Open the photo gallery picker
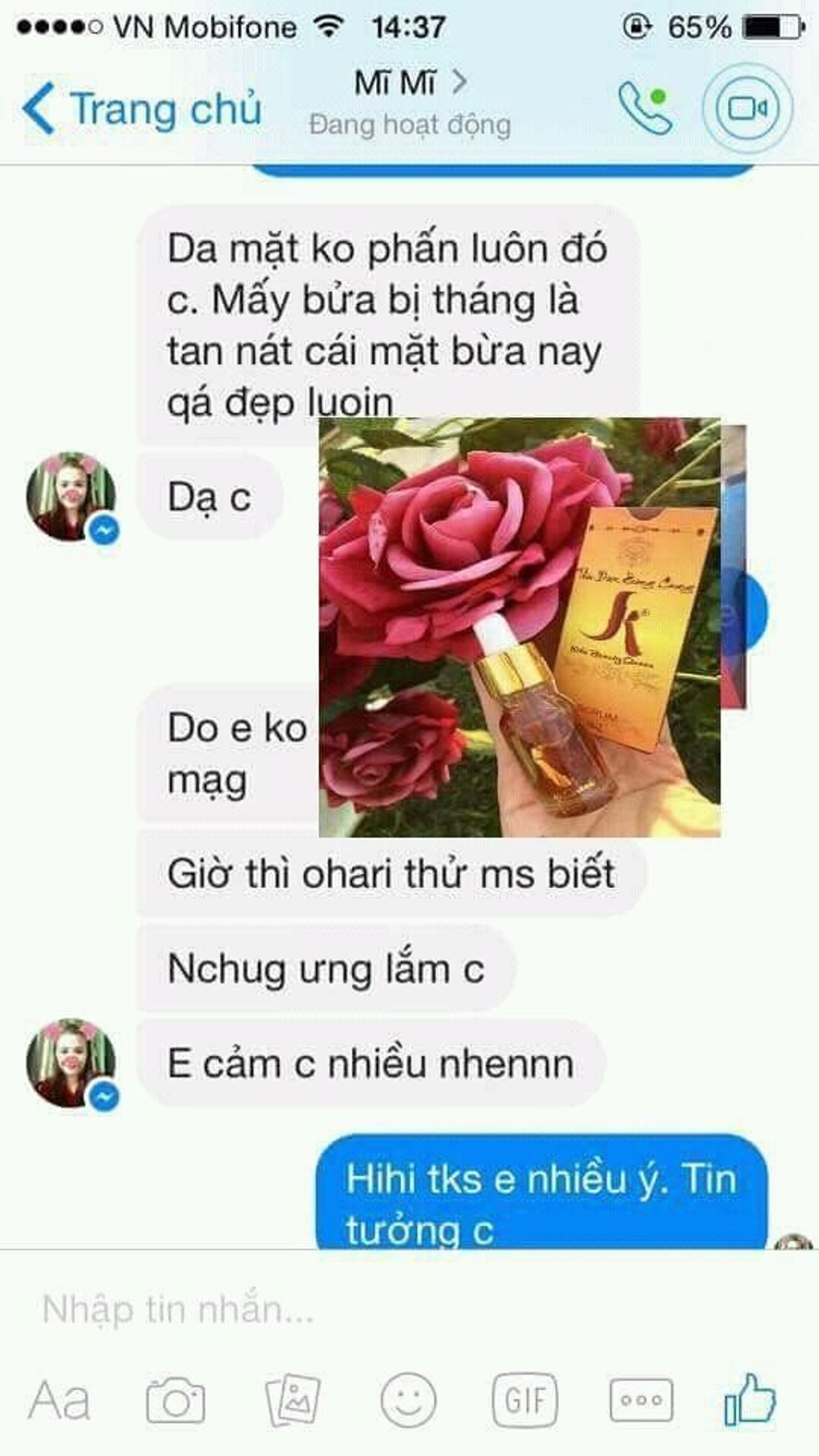 click(x=292, y=1399)
